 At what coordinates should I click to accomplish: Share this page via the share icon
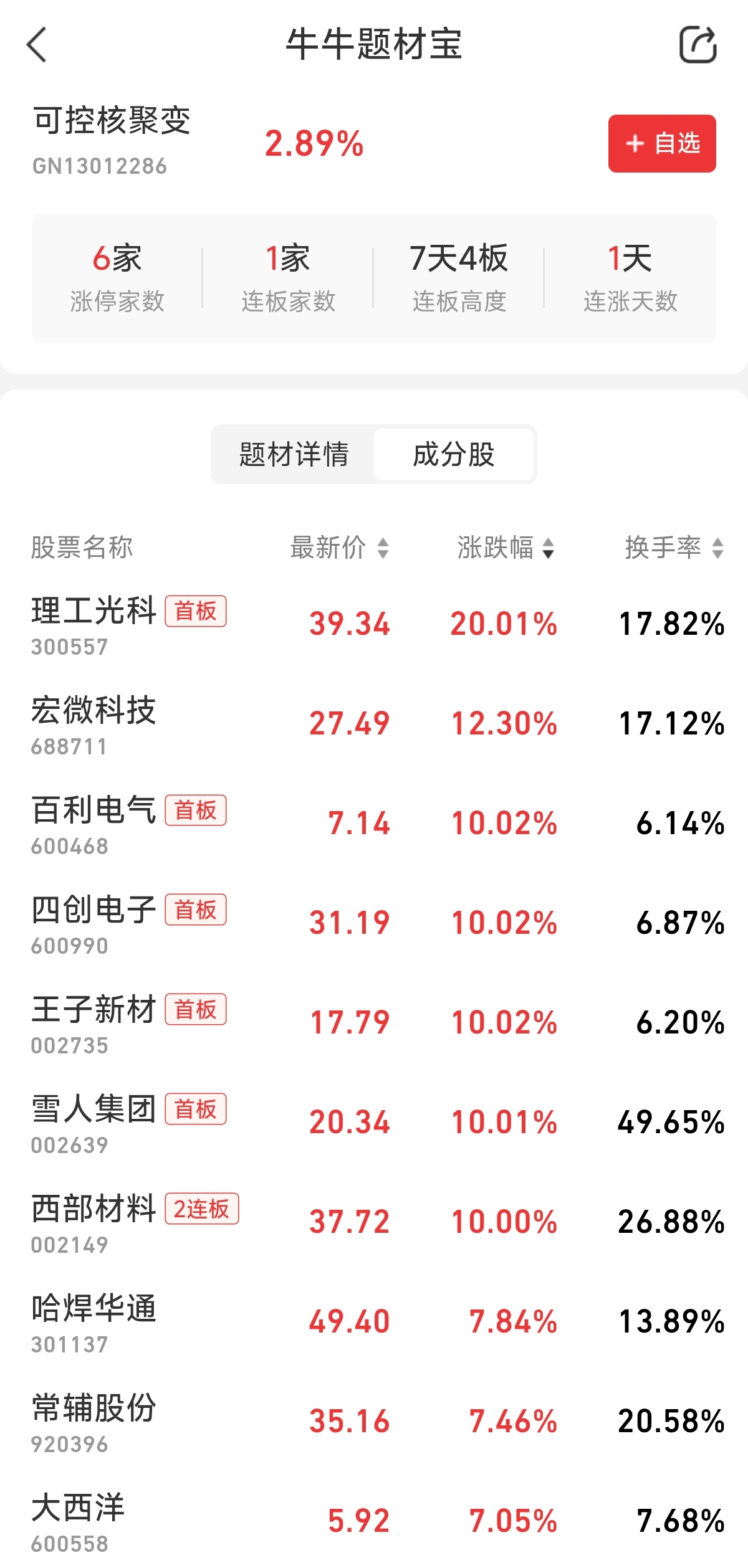698,45
